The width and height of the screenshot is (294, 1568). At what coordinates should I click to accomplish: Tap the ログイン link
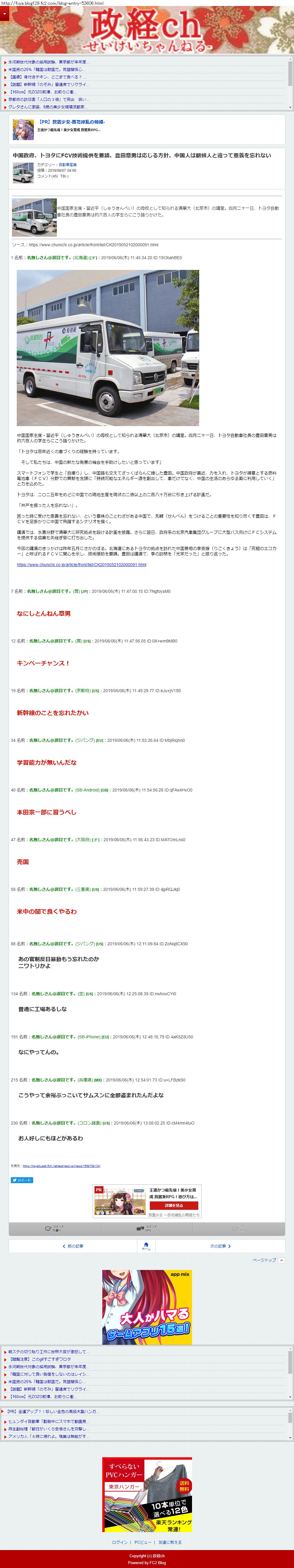pyautogui.click(x=120, y=1542)
